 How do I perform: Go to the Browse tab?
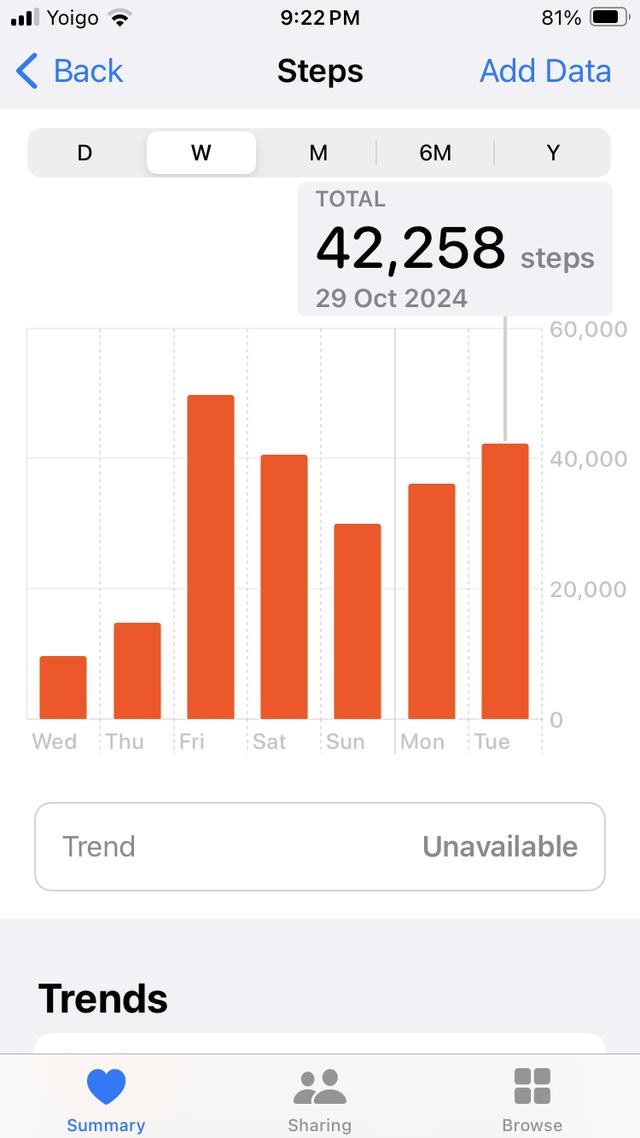point(532,1098)
